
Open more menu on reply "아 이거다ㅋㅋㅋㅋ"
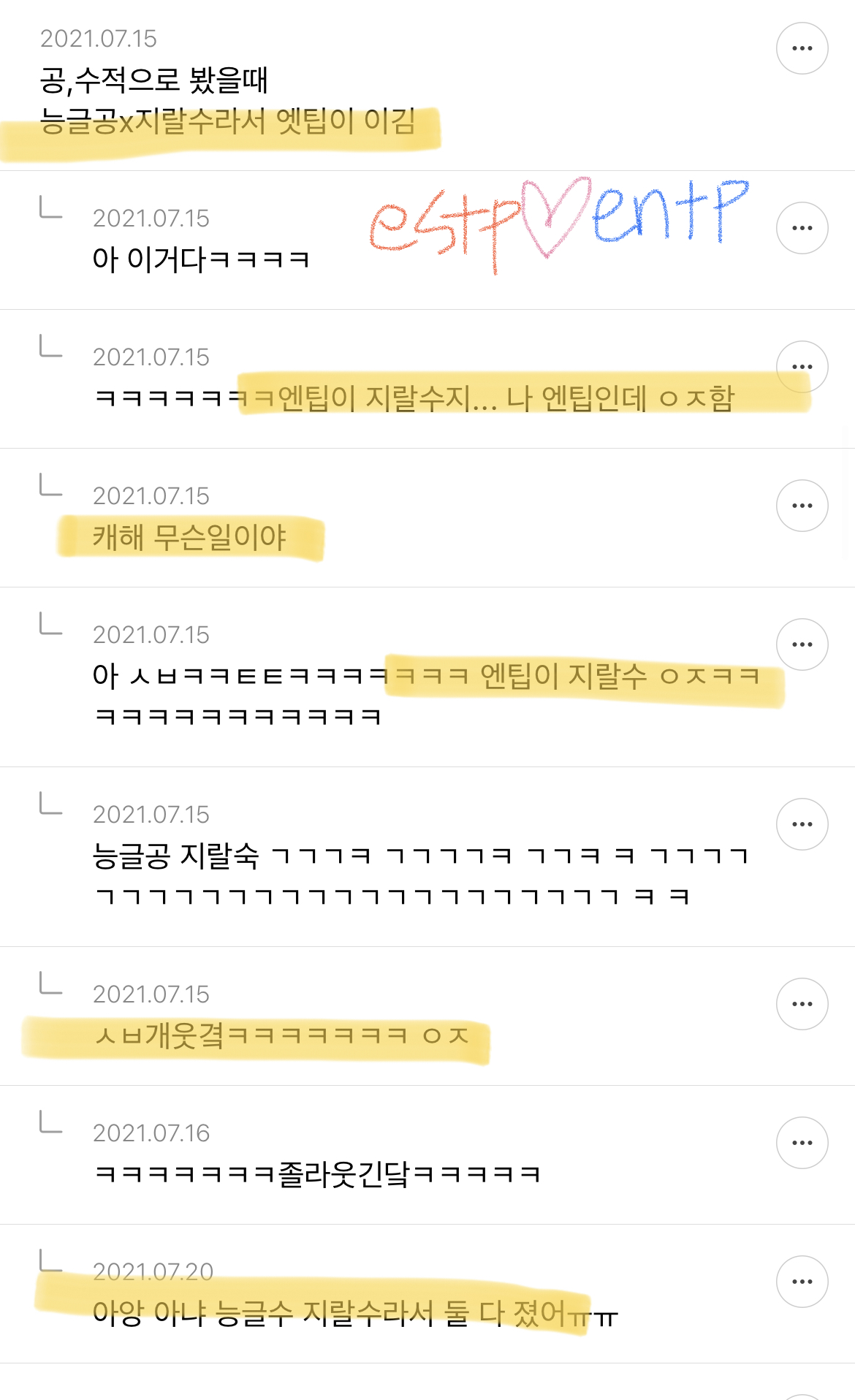click(x=802, y=228)
